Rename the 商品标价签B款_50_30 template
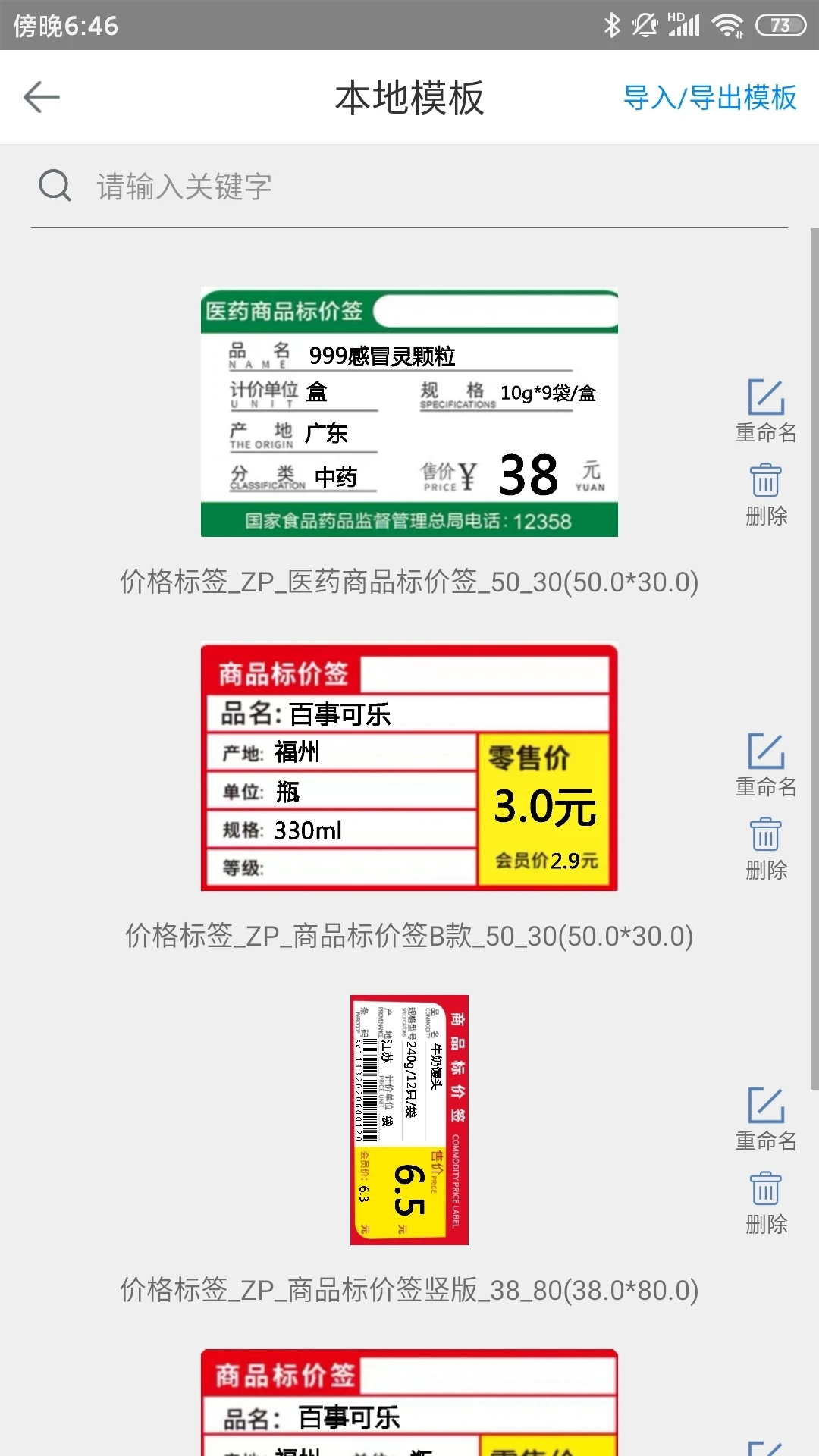 point(766,764)
